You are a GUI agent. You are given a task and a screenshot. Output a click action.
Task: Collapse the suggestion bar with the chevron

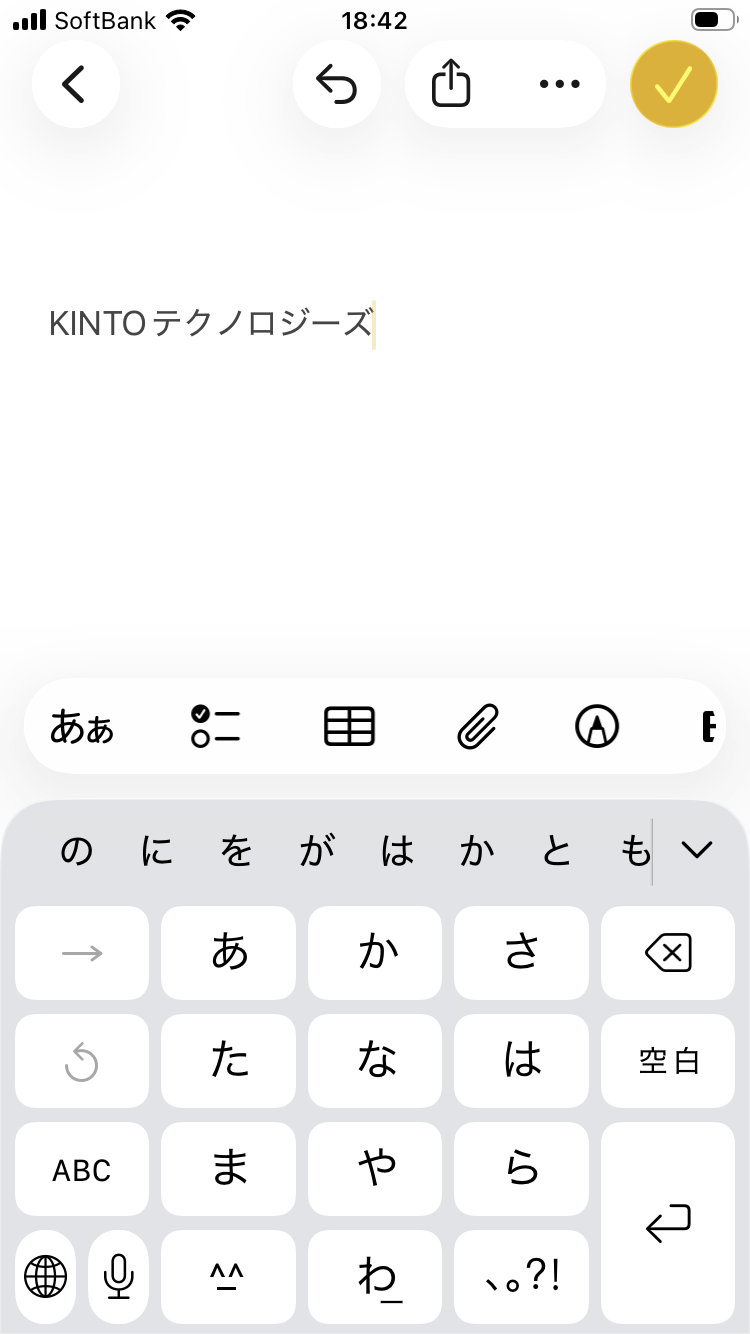698,850
